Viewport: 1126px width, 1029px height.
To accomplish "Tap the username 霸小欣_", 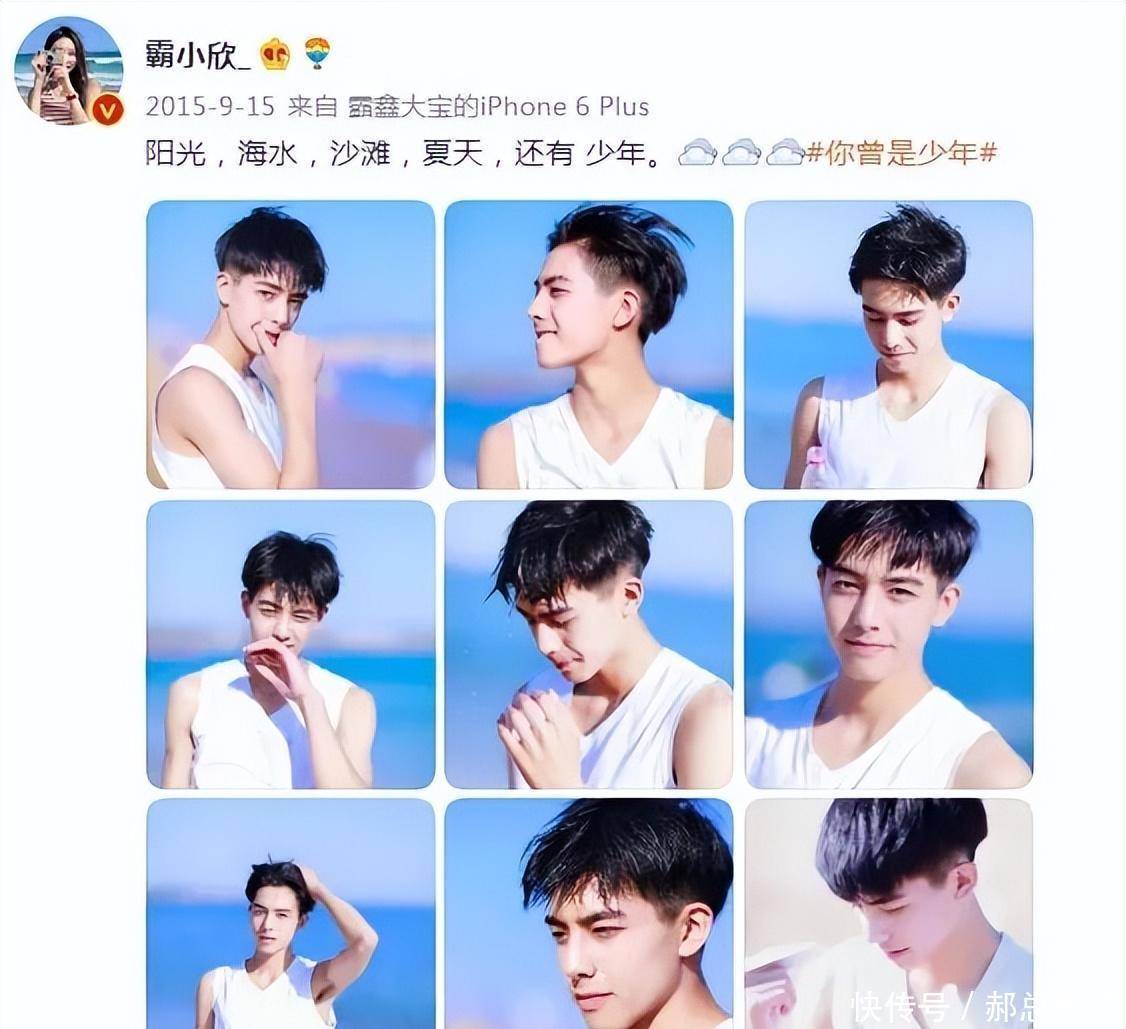I will 198,55.
